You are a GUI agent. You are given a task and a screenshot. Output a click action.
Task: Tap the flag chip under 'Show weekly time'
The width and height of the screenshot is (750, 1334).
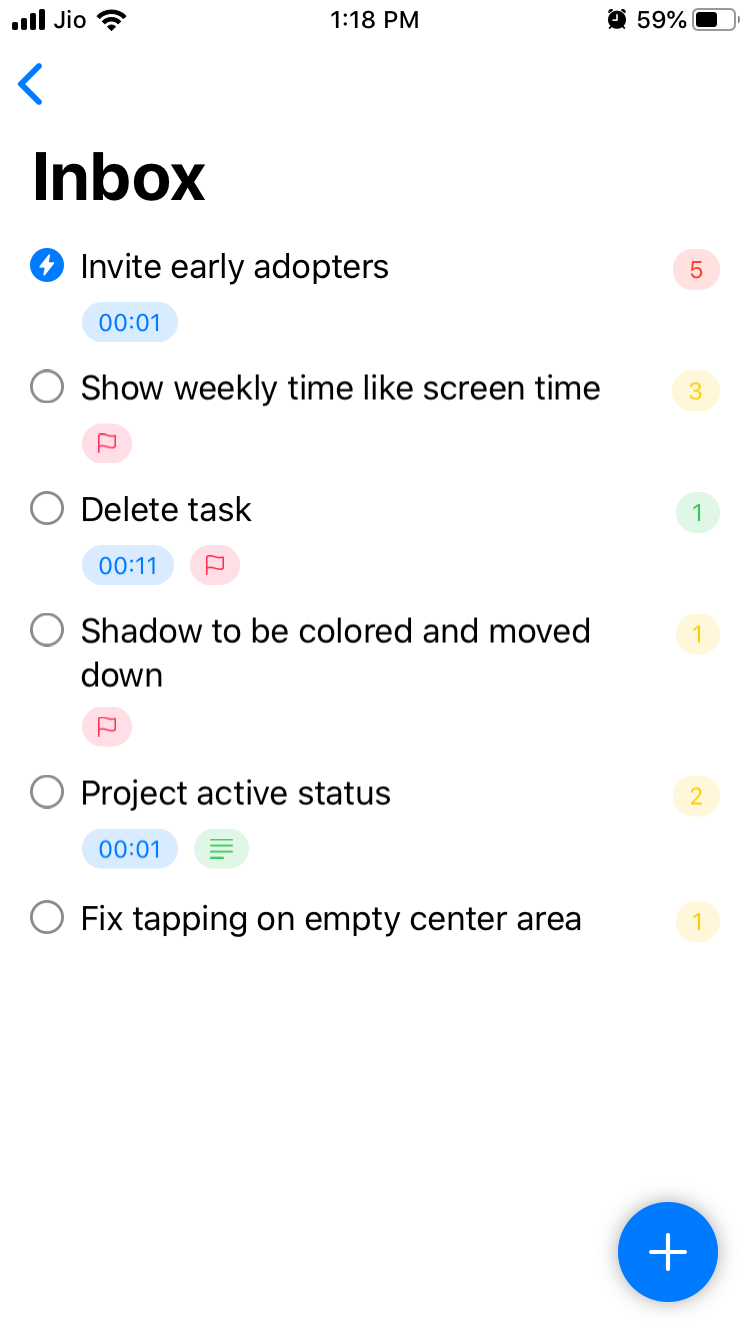(x=107, y=444)
